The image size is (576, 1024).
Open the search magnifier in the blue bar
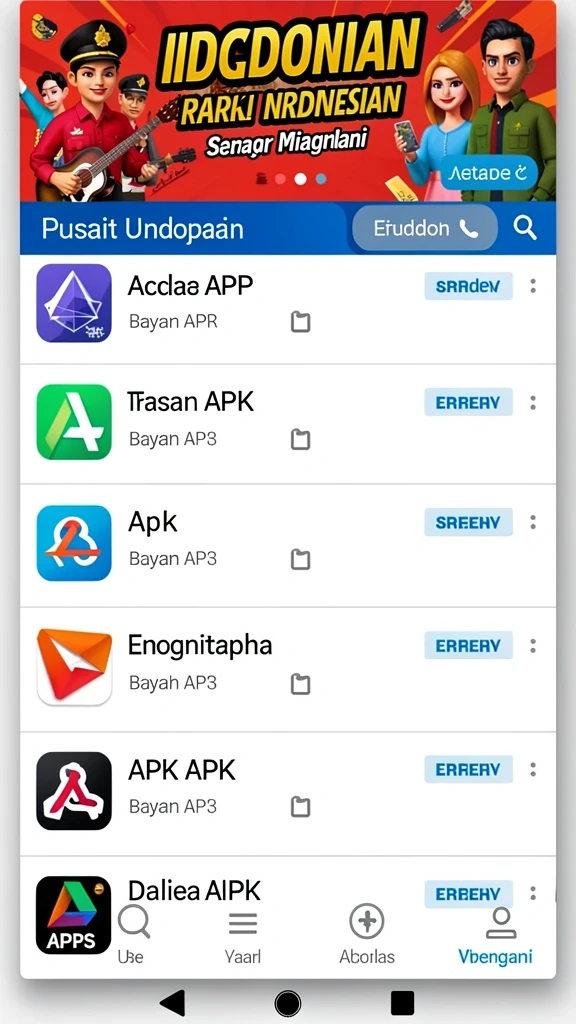tap(524, 228)
